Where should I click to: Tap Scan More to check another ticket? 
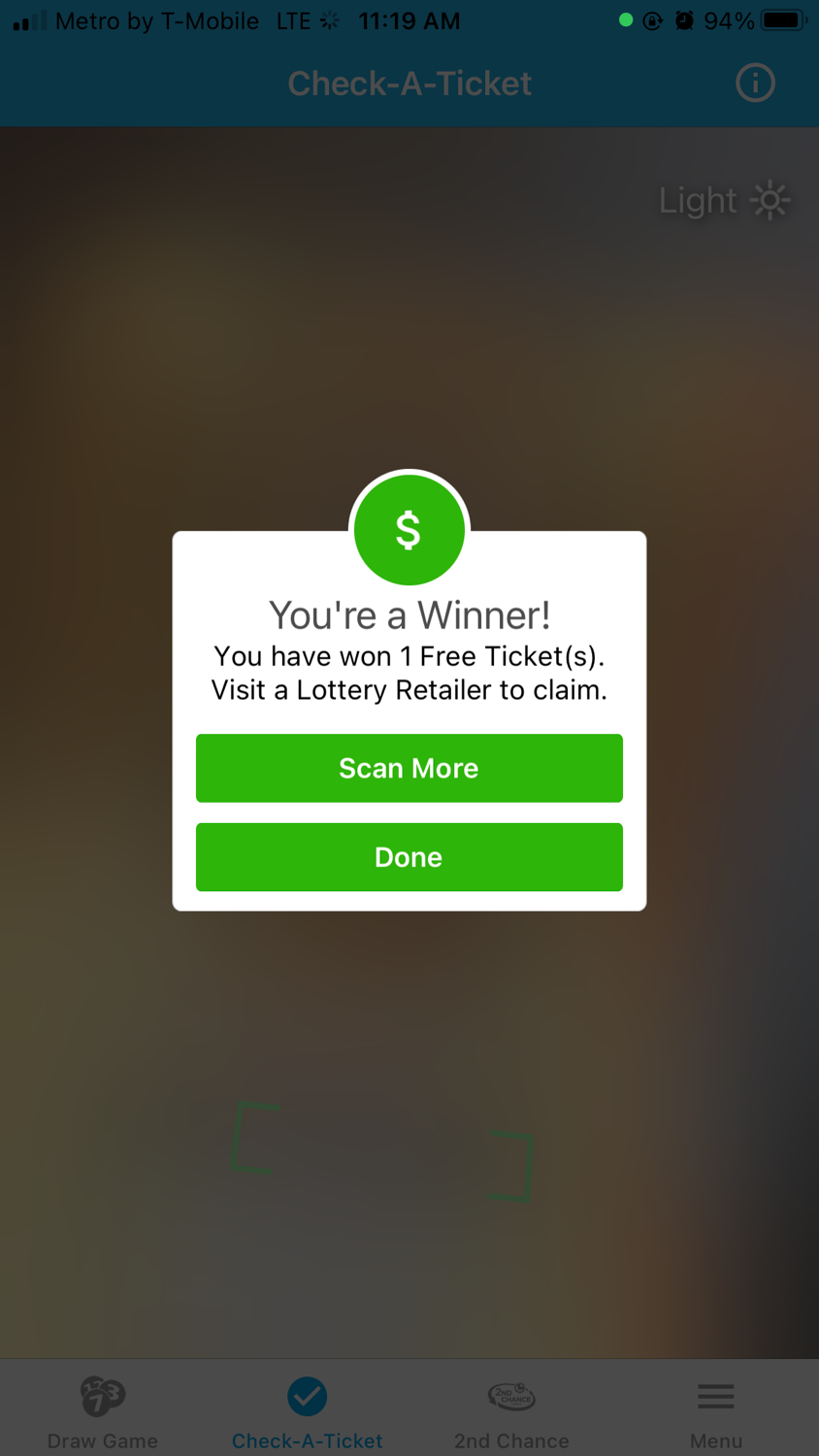coord(409,768)
